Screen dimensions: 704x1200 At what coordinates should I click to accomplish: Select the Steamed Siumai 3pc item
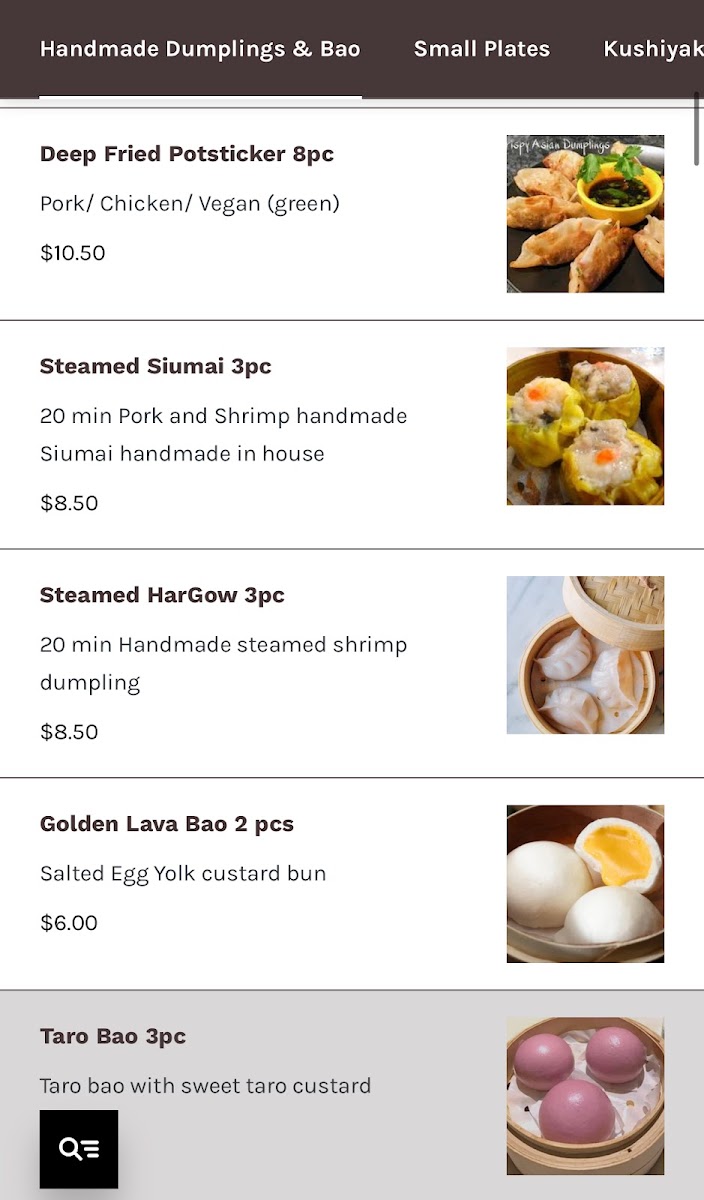coord(156,367)
